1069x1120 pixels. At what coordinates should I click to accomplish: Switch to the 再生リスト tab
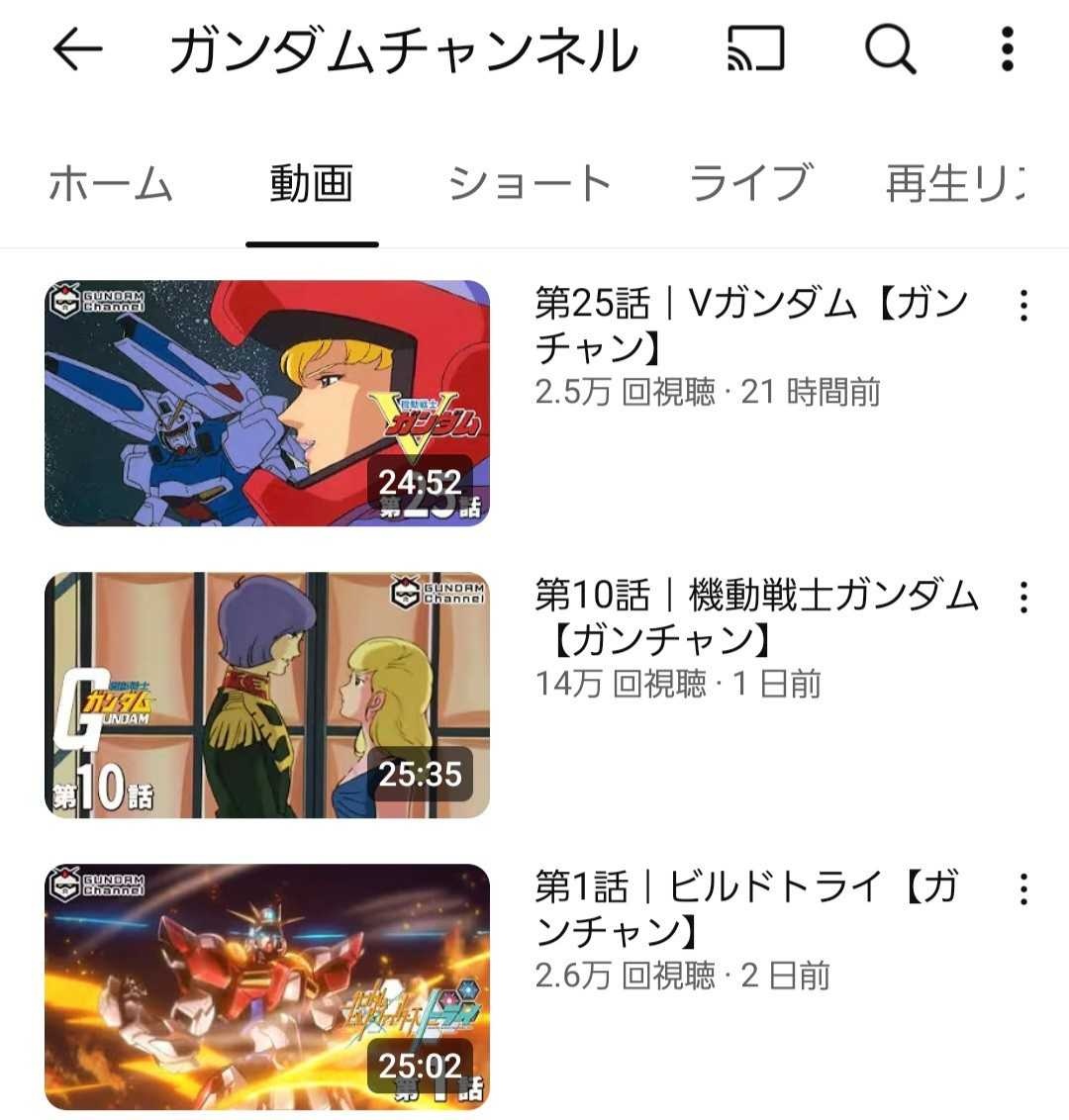pyautogui.click(x=955, y=184)
